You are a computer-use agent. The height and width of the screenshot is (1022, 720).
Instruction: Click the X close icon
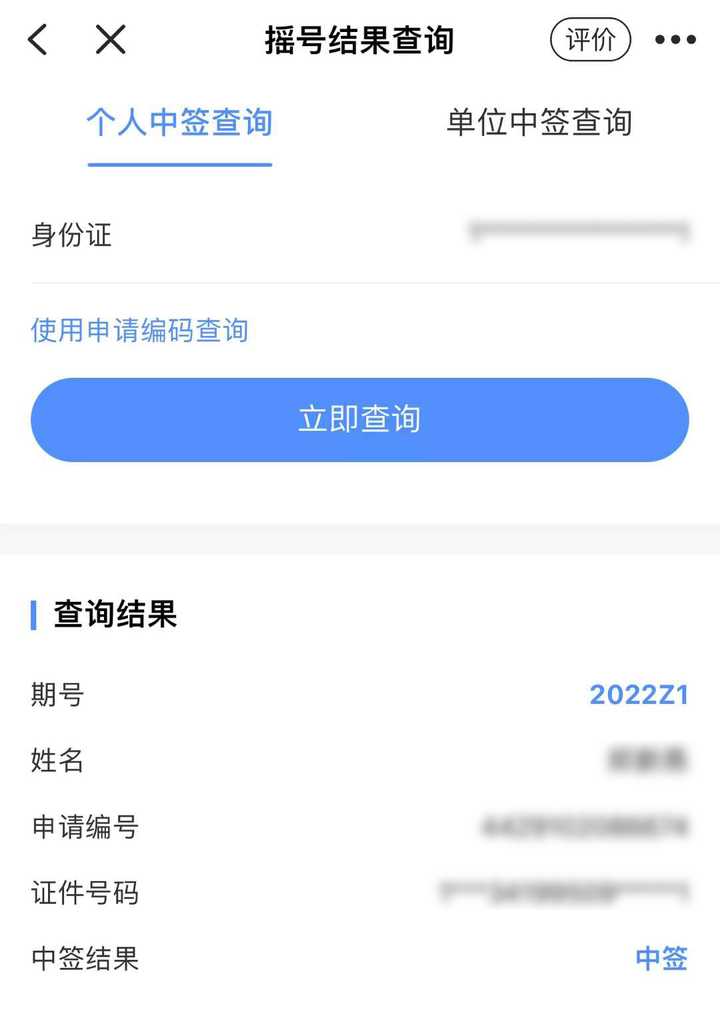pyautogui.click(x=110, y=40)
